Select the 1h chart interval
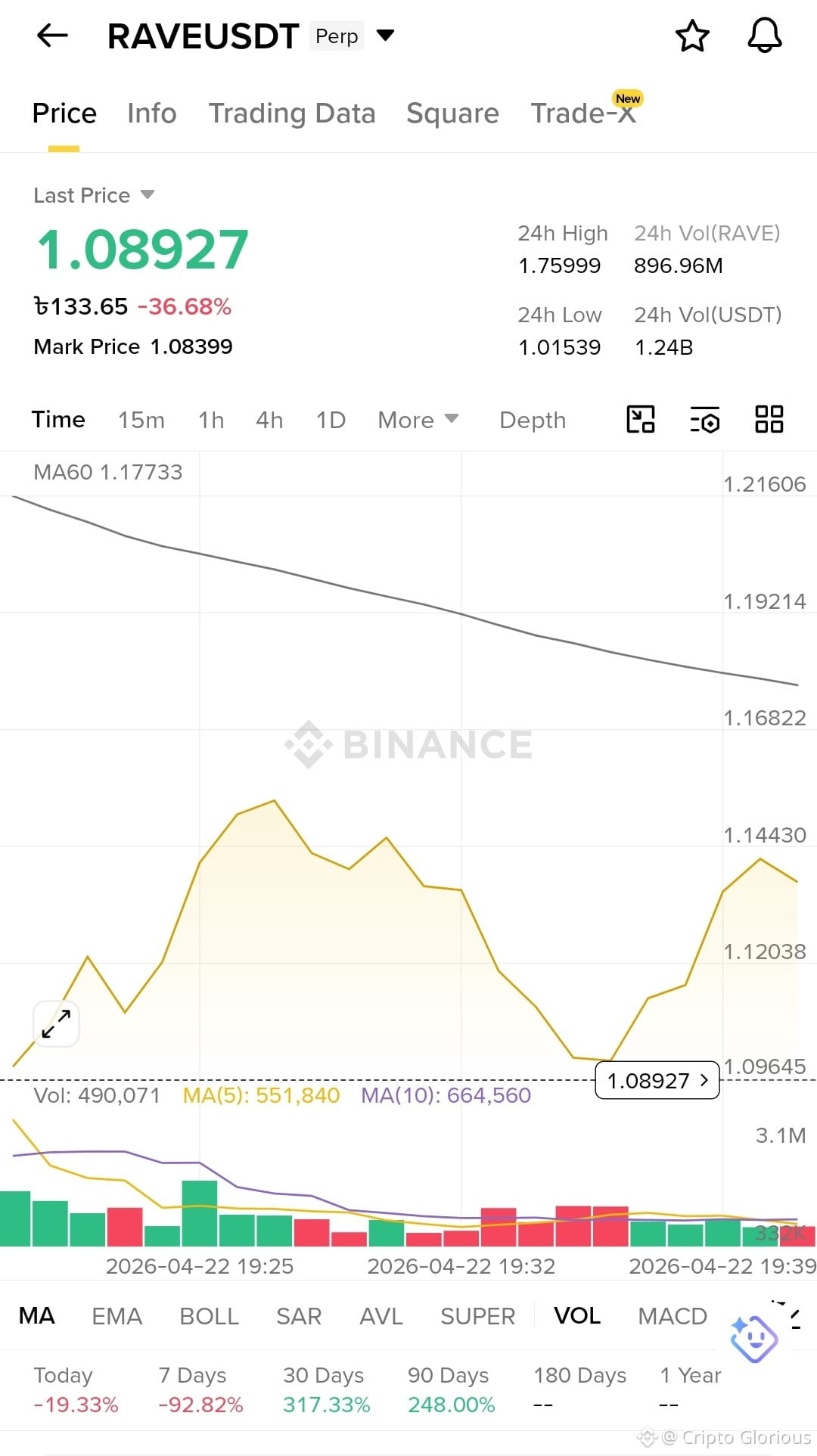This screenshot has width=817, height=1456. (211, 420)
